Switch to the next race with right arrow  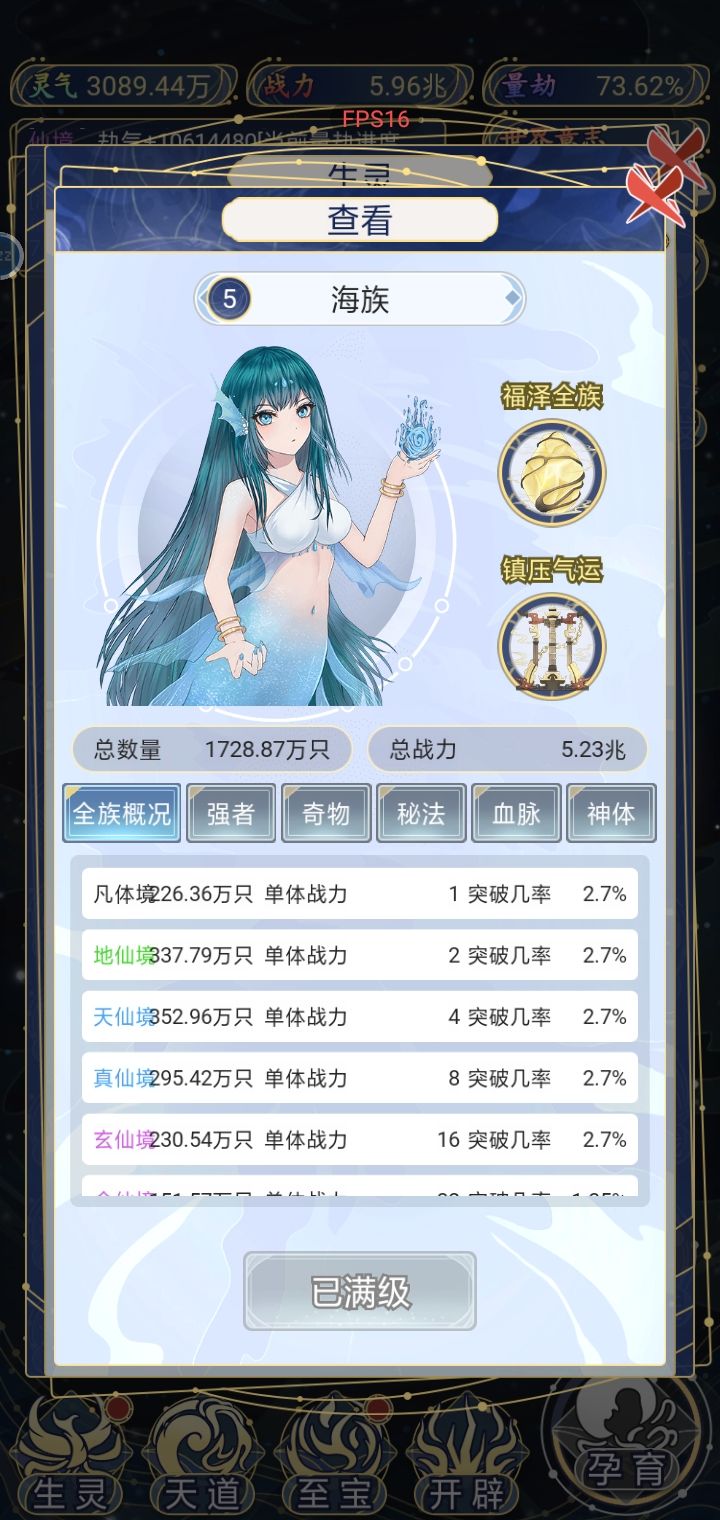click(513, 298)
